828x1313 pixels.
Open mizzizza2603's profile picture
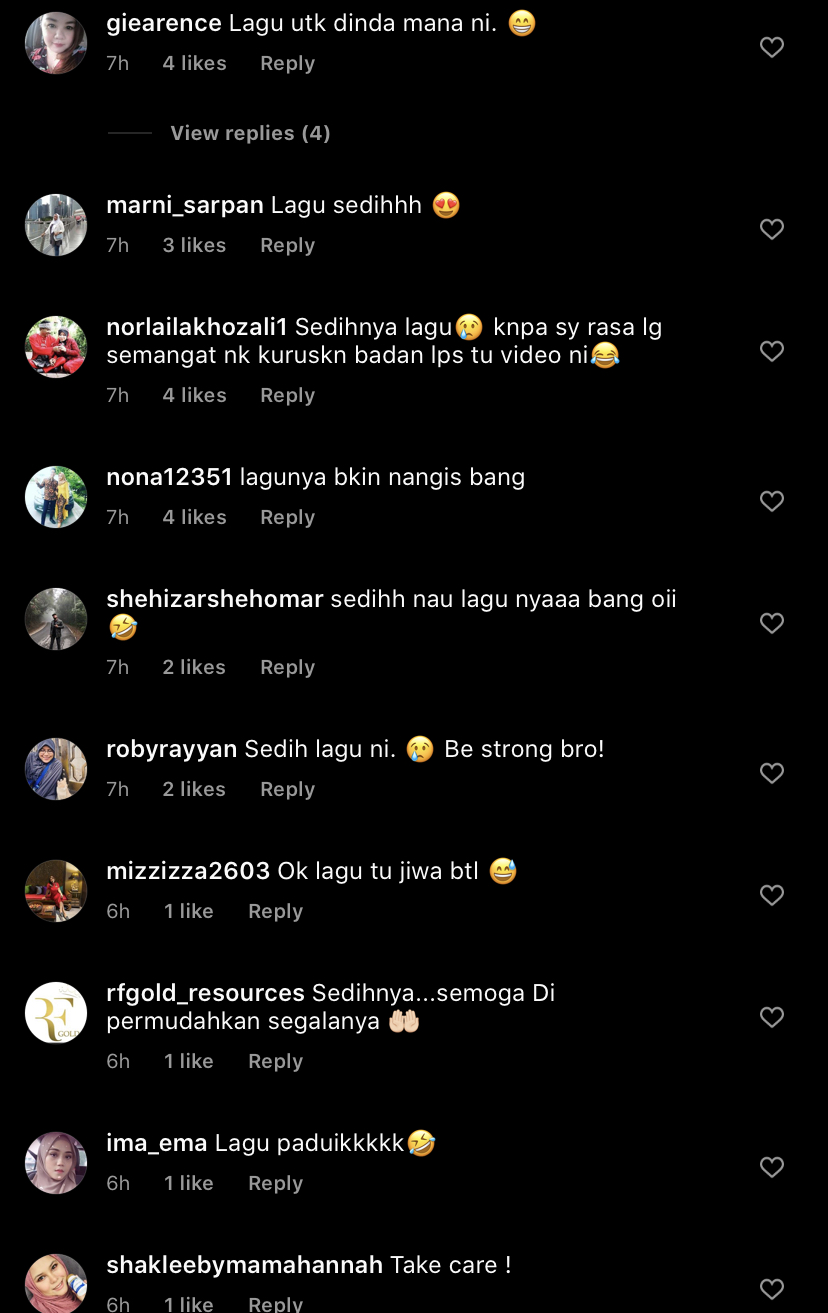[56, 891]
